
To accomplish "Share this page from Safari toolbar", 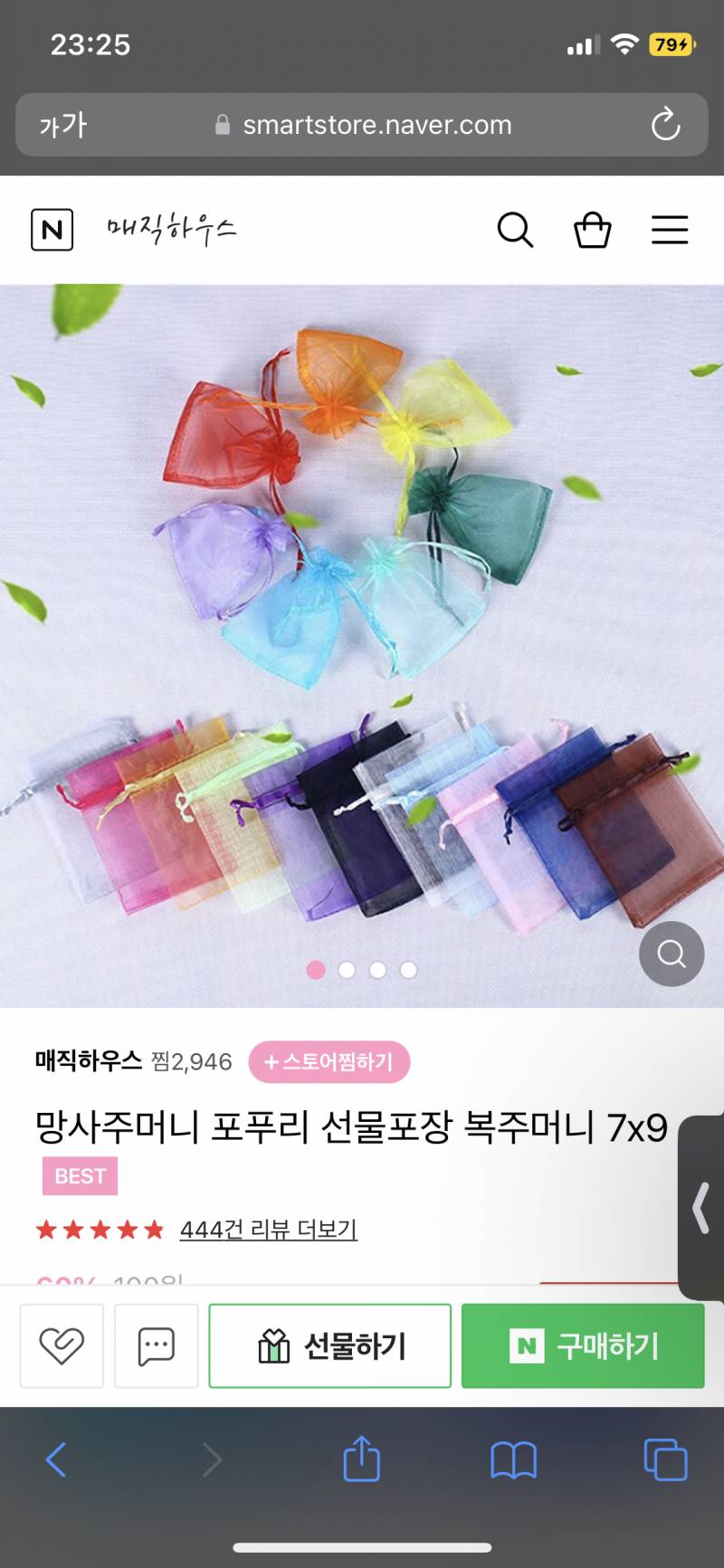I will click(361, 1458).
